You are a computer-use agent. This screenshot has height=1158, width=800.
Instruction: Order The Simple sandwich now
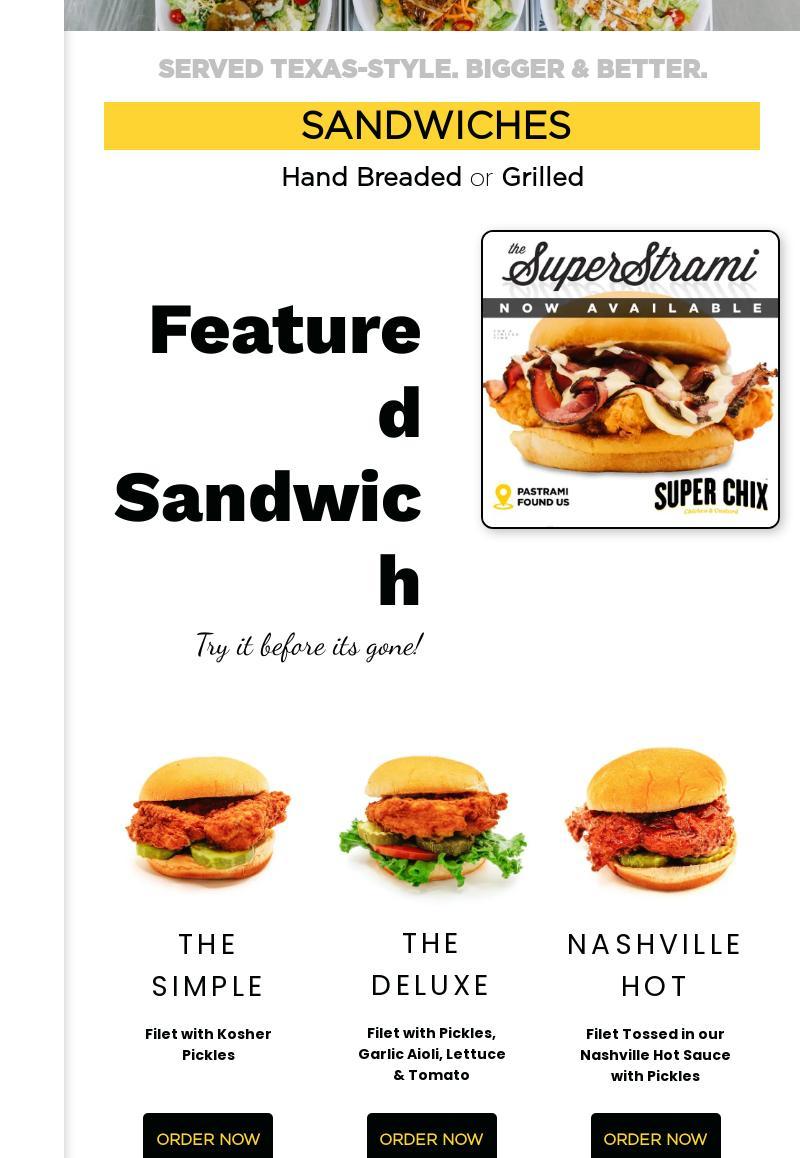point(208,1138)
